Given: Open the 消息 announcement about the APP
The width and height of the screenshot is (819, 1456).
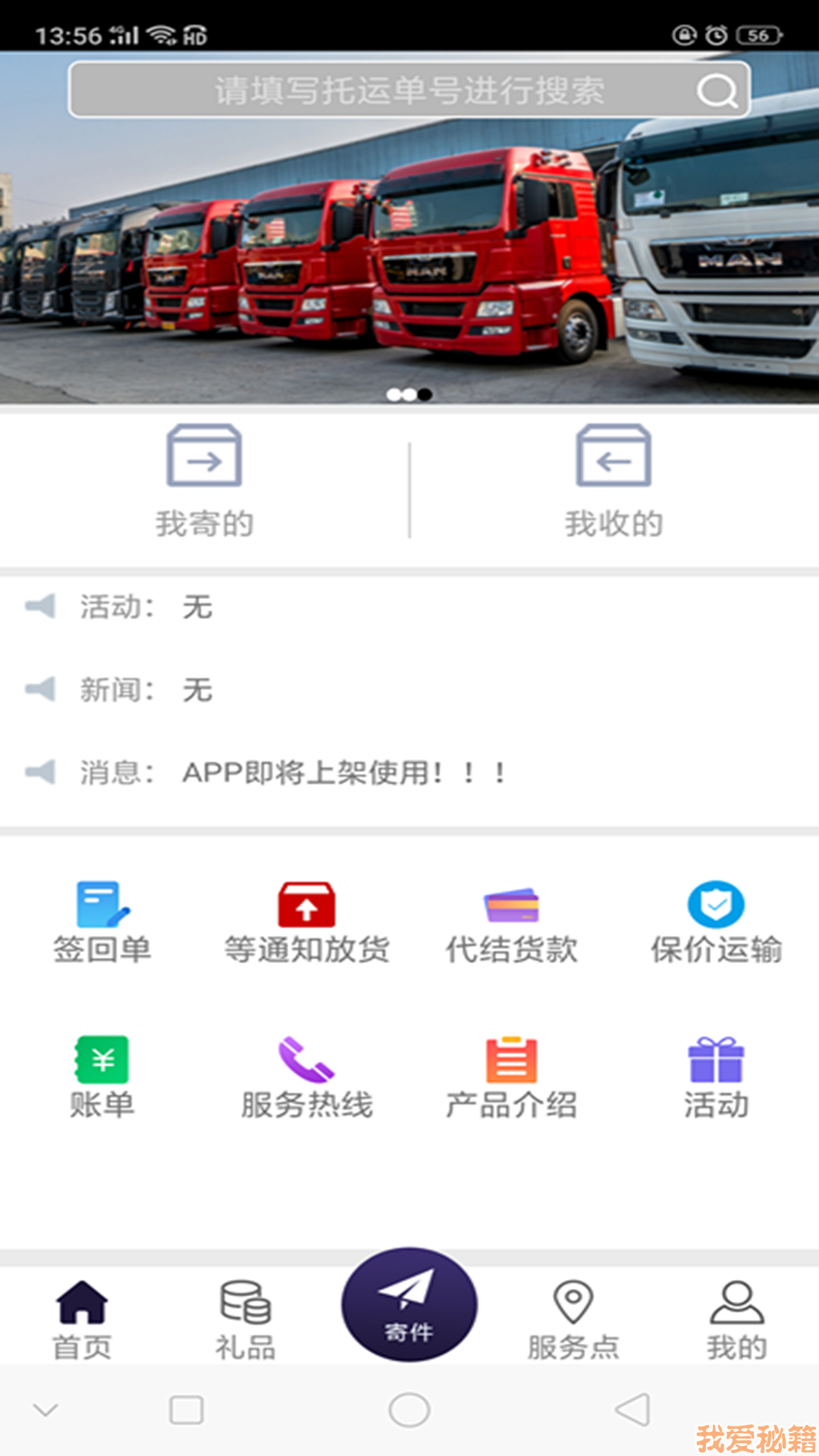Looking at the screenshot, I should point(343,773).
